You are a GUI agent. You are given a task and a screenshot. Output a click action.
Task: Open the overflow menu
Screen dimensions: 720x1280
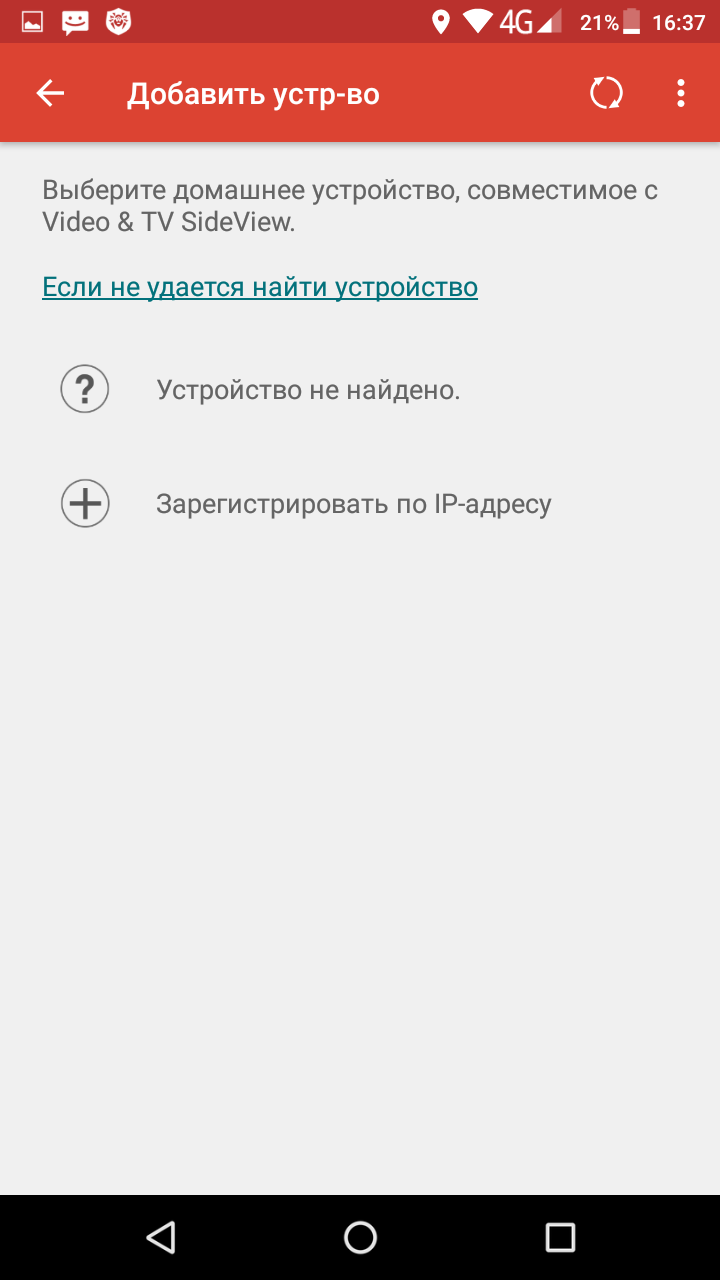click(680, 94)
